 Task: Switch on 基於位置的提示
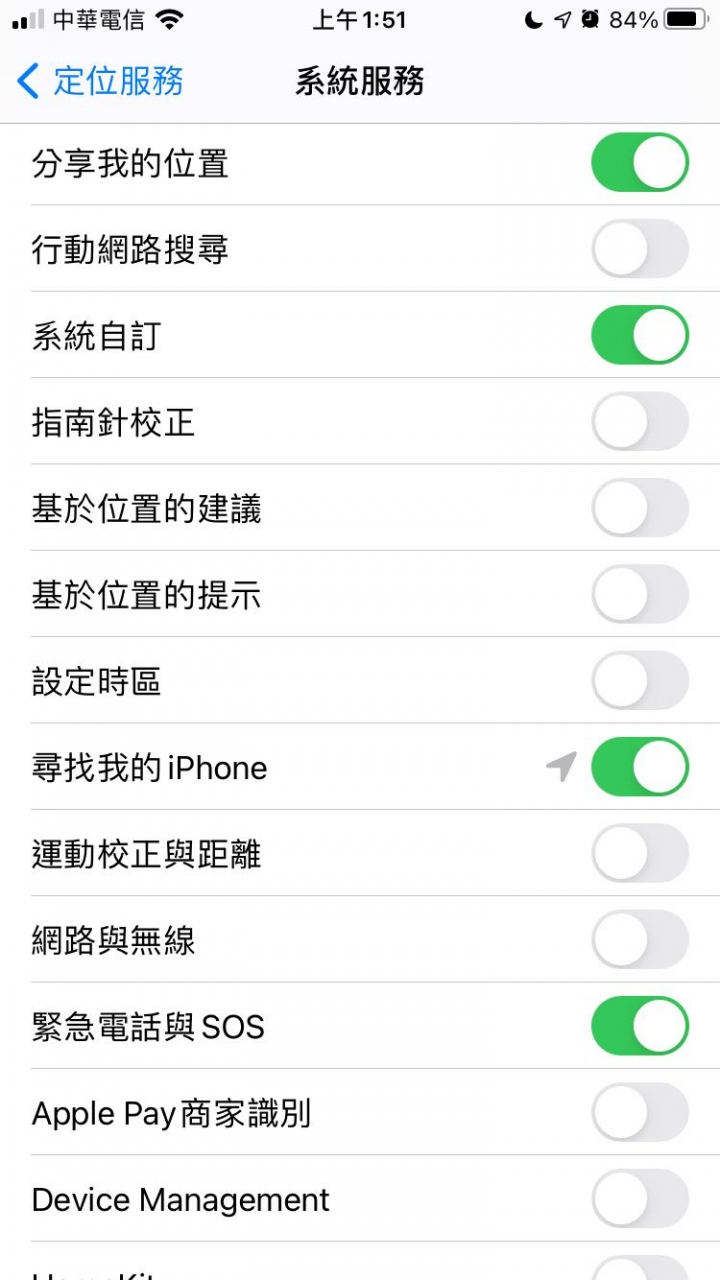pyautogui.click(x=640, y=594)
